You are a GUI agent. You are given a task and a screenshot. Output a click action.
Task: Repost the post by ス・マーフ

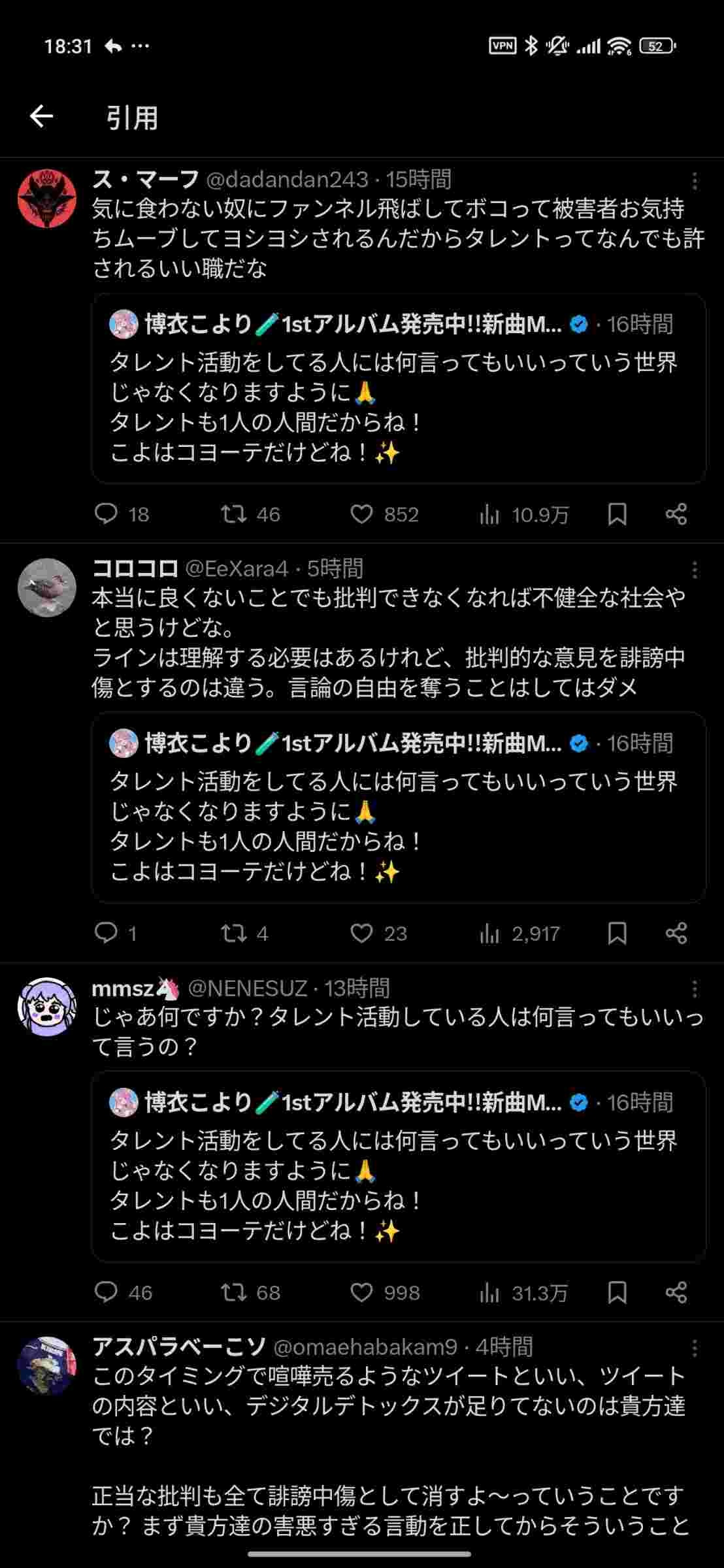click(233, 514)
